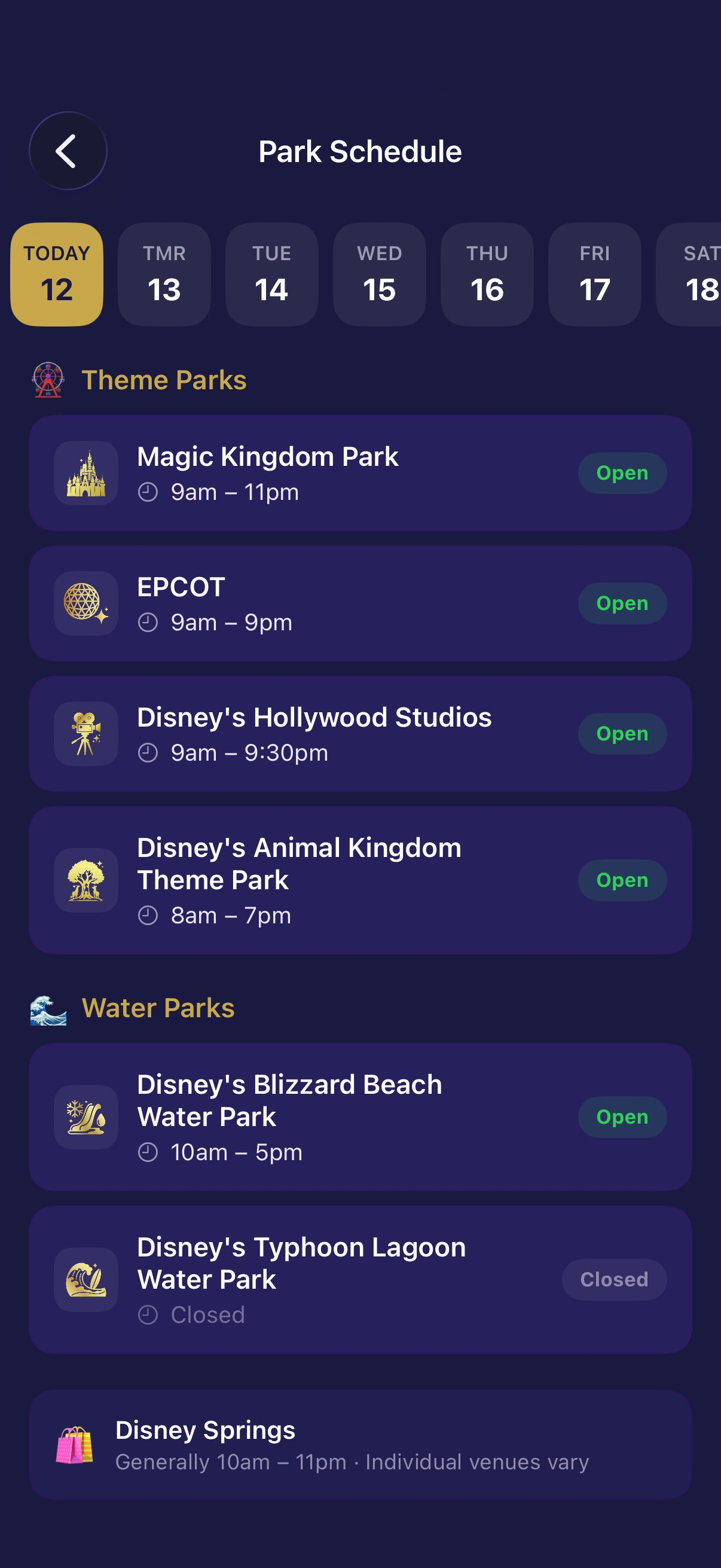Go back using the back arrow

[x=68, y=151]
